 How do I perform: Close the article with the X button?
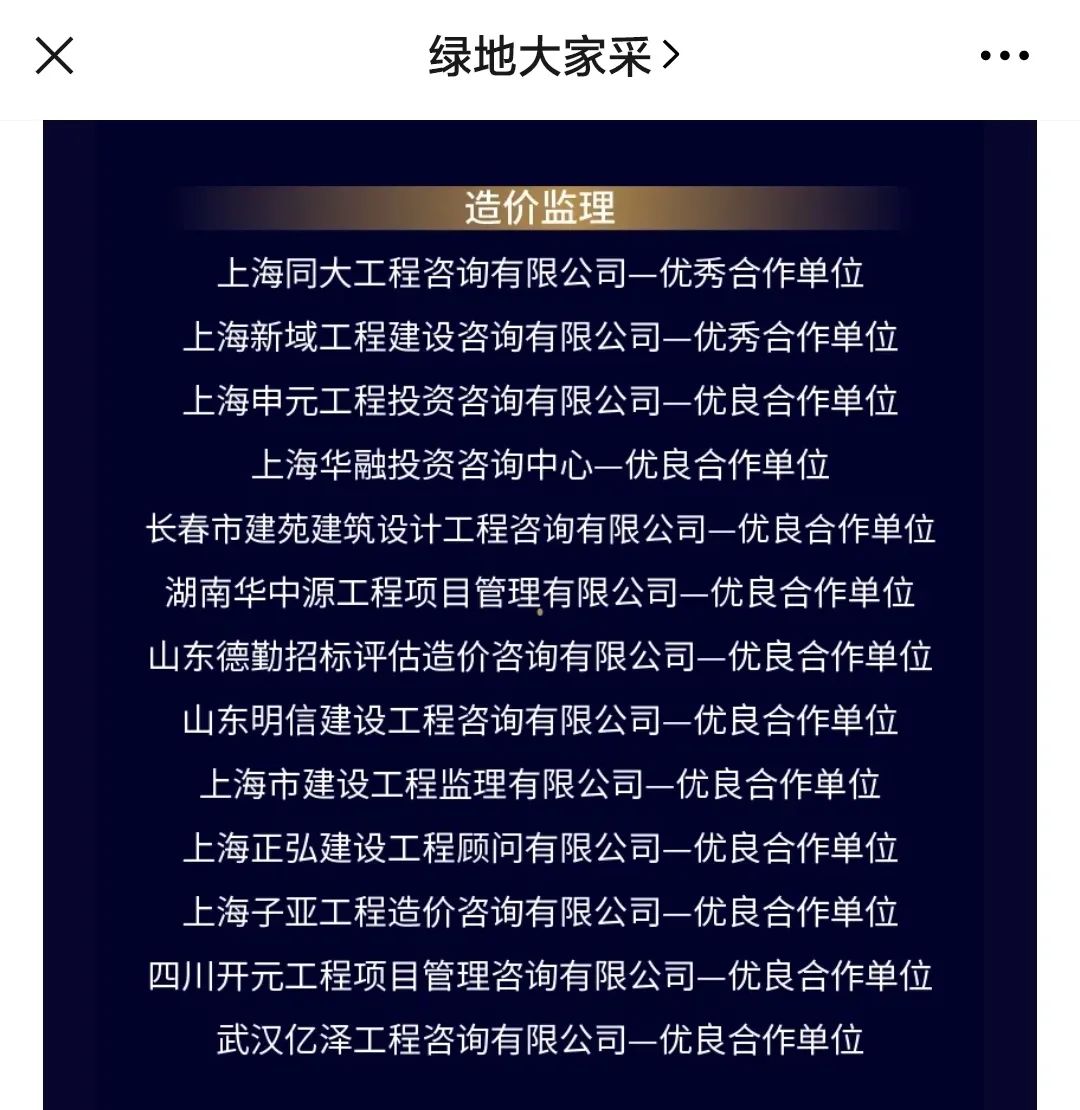pyautogui.click(x=54, y=56)
